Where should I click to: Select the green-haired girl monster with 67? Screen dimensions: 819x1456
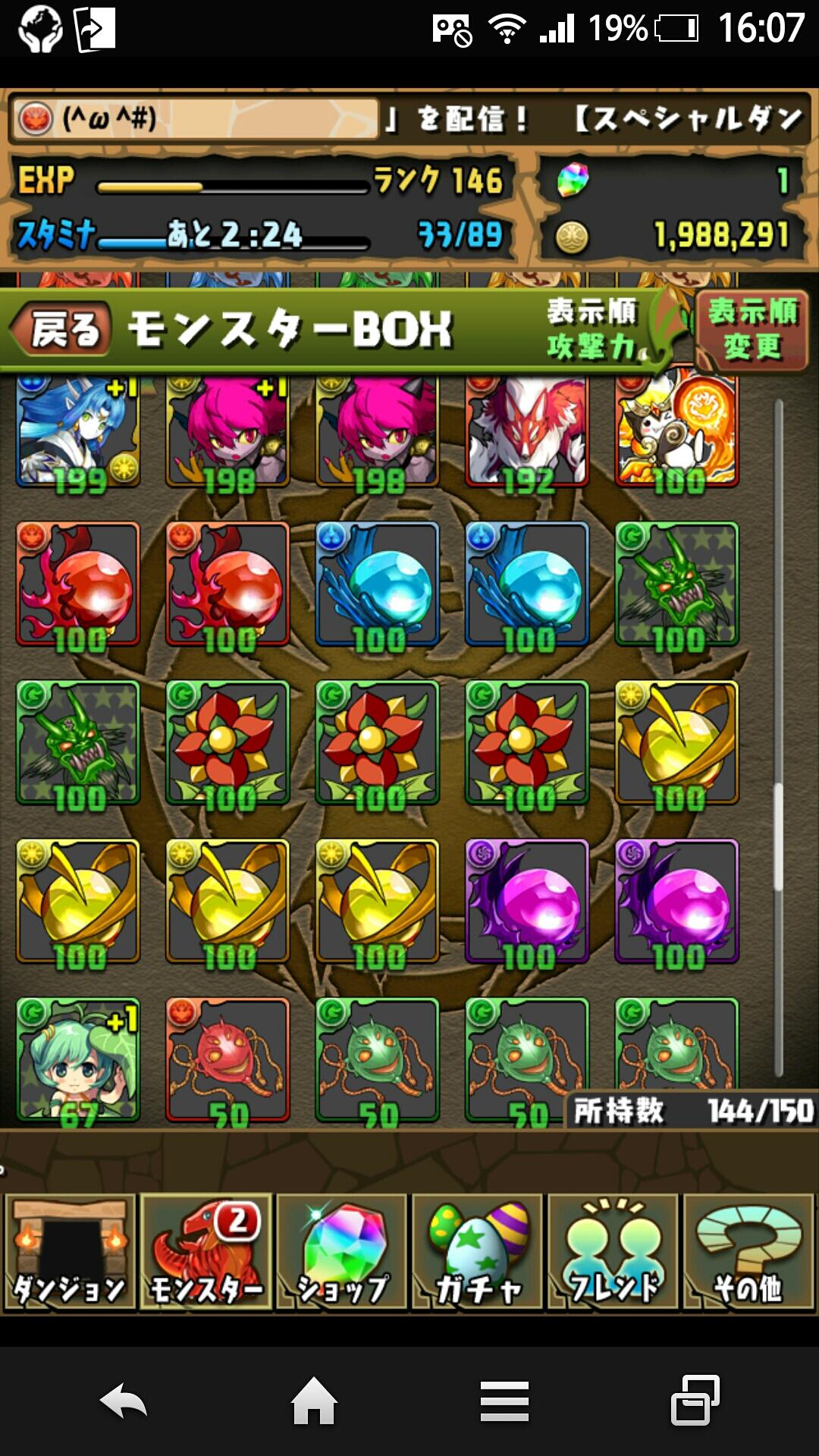click(78, 1060)
